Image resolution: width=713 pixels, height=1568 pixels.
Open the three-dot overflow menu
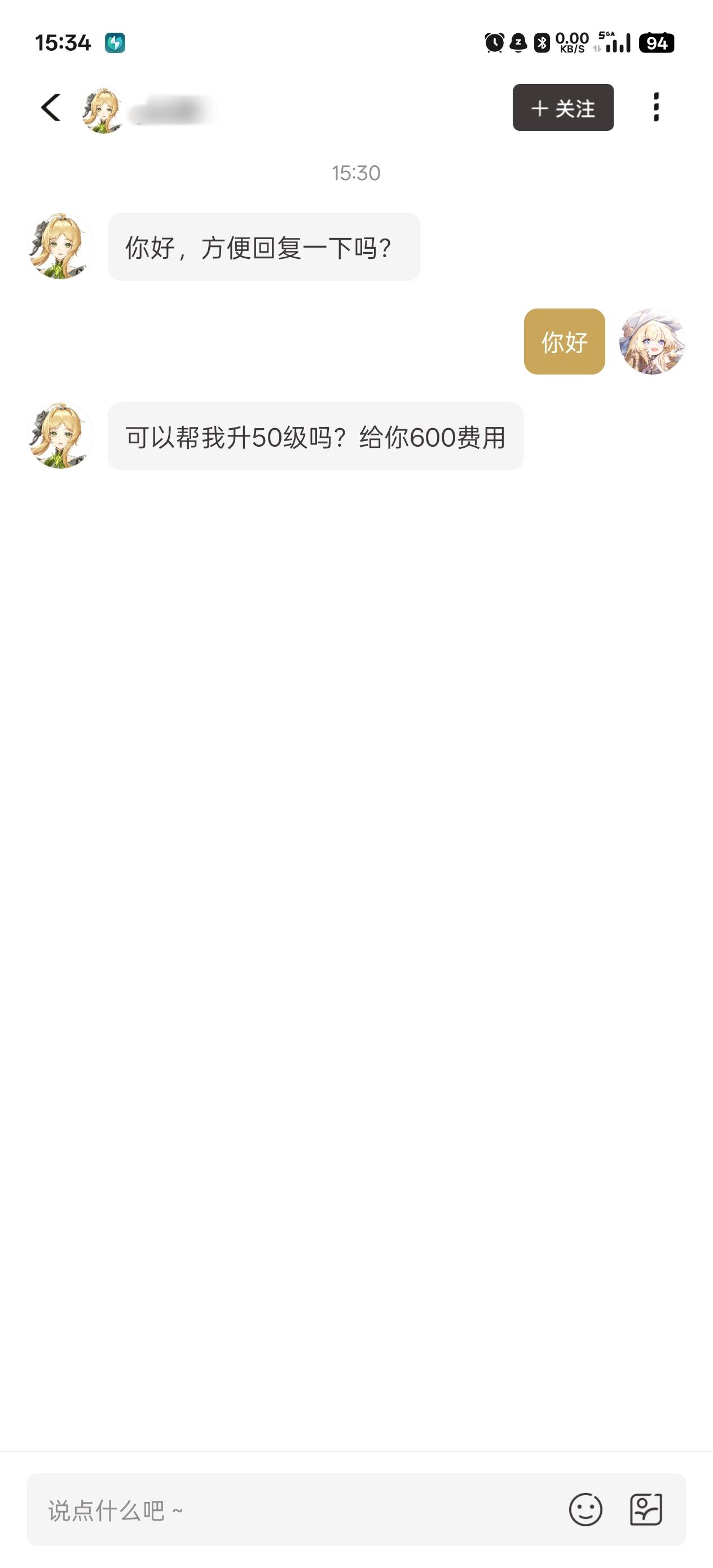[656, 108]
